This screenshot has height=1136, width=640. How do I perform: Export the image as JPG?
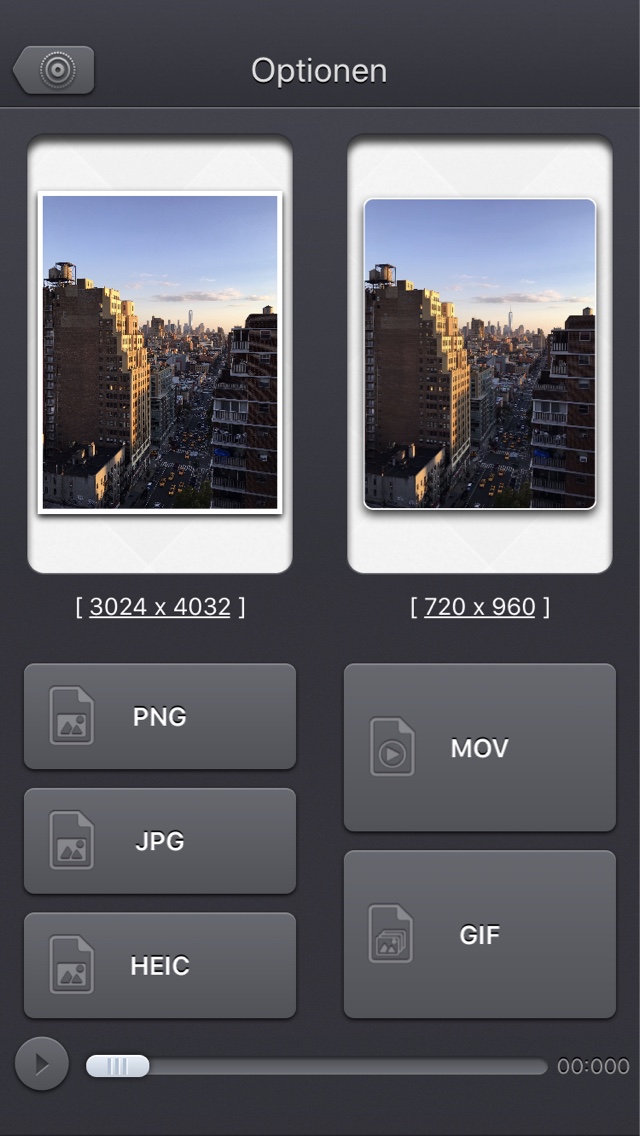160,841
